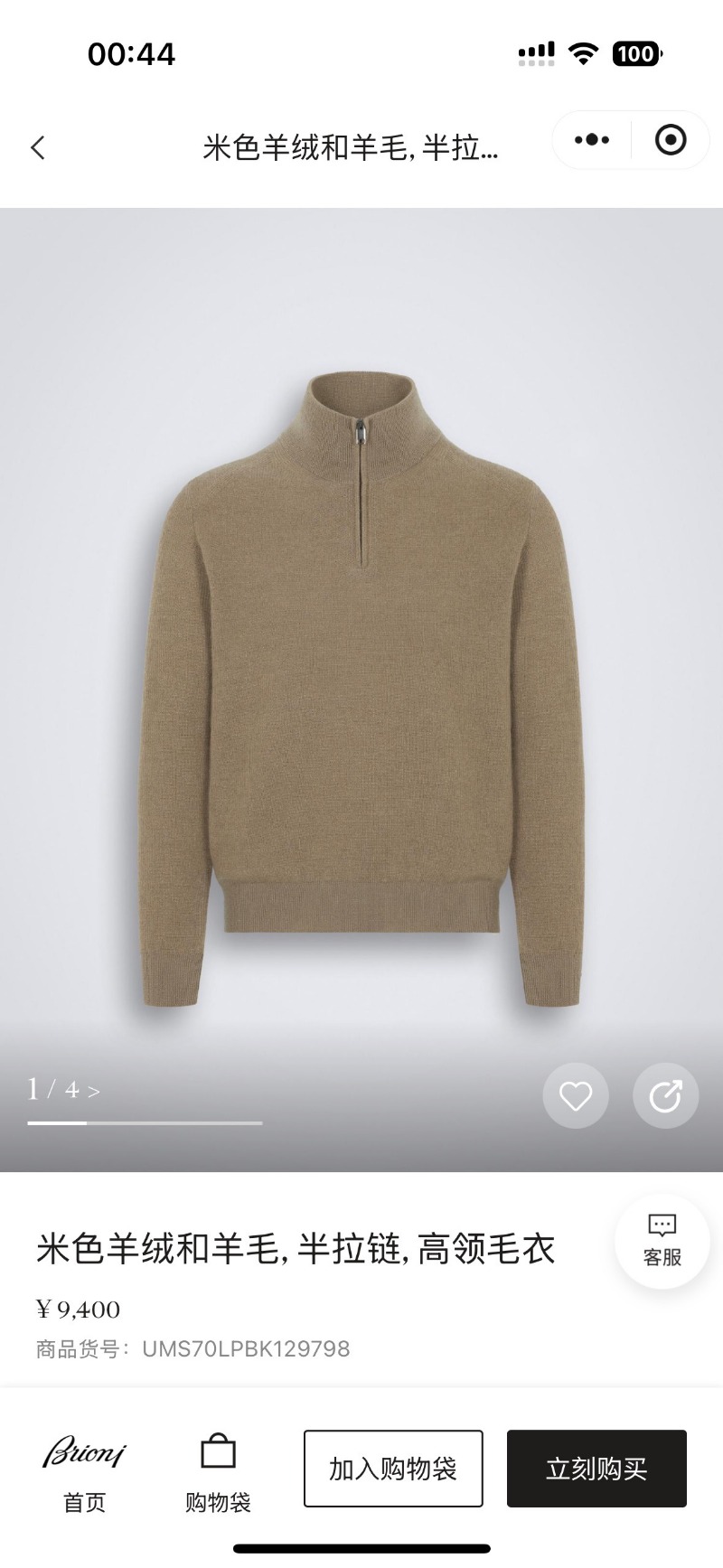Open the mini program more options menu
This screenshot has height=1568, width=723.
592,140
